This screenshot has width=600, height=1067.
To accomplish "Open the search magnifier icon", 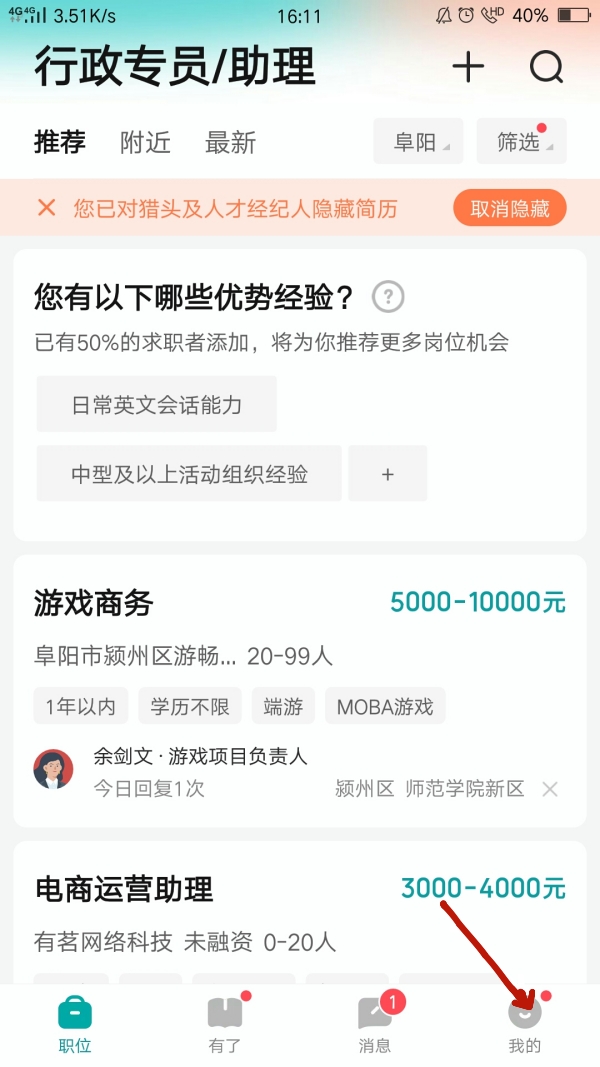I will (547, 67).
